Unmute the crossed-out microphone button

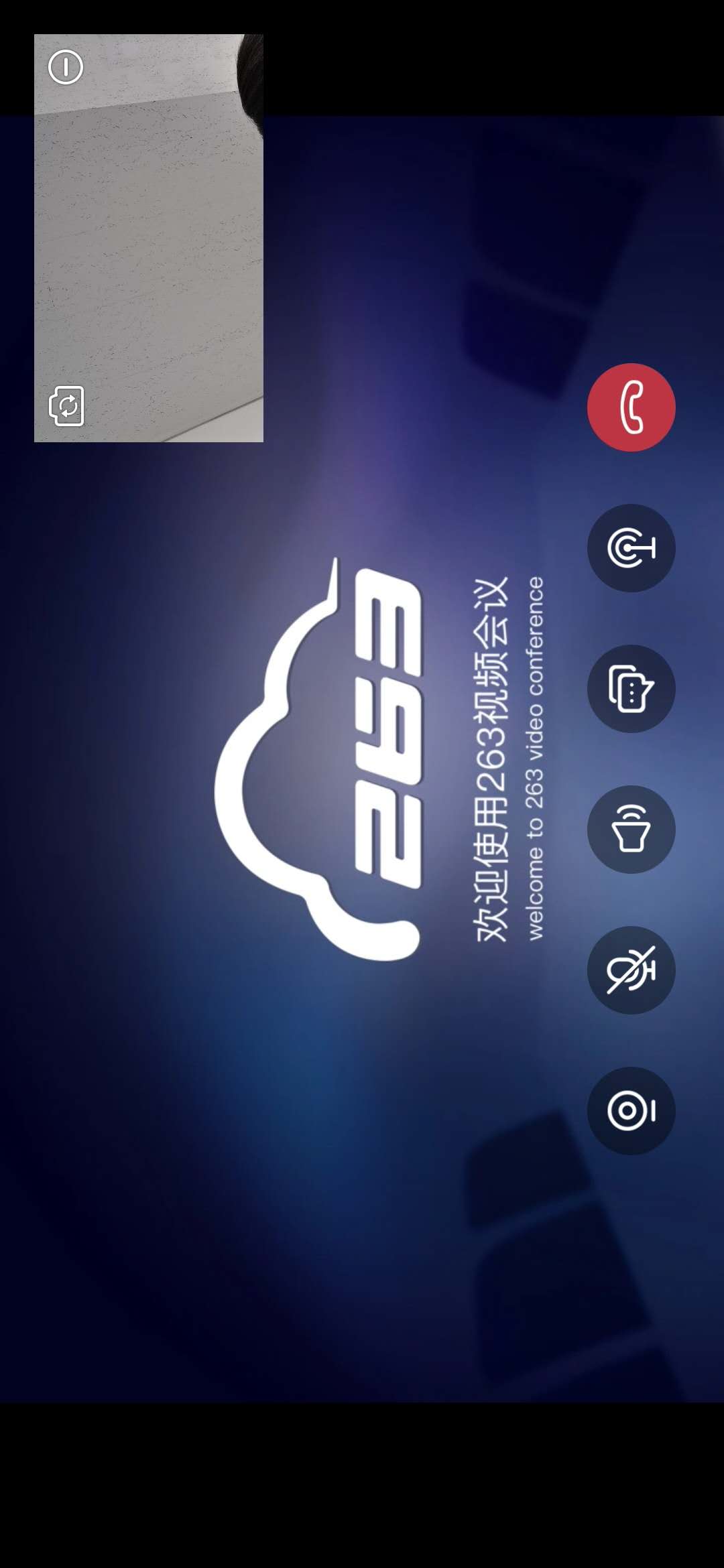point(631,970)
